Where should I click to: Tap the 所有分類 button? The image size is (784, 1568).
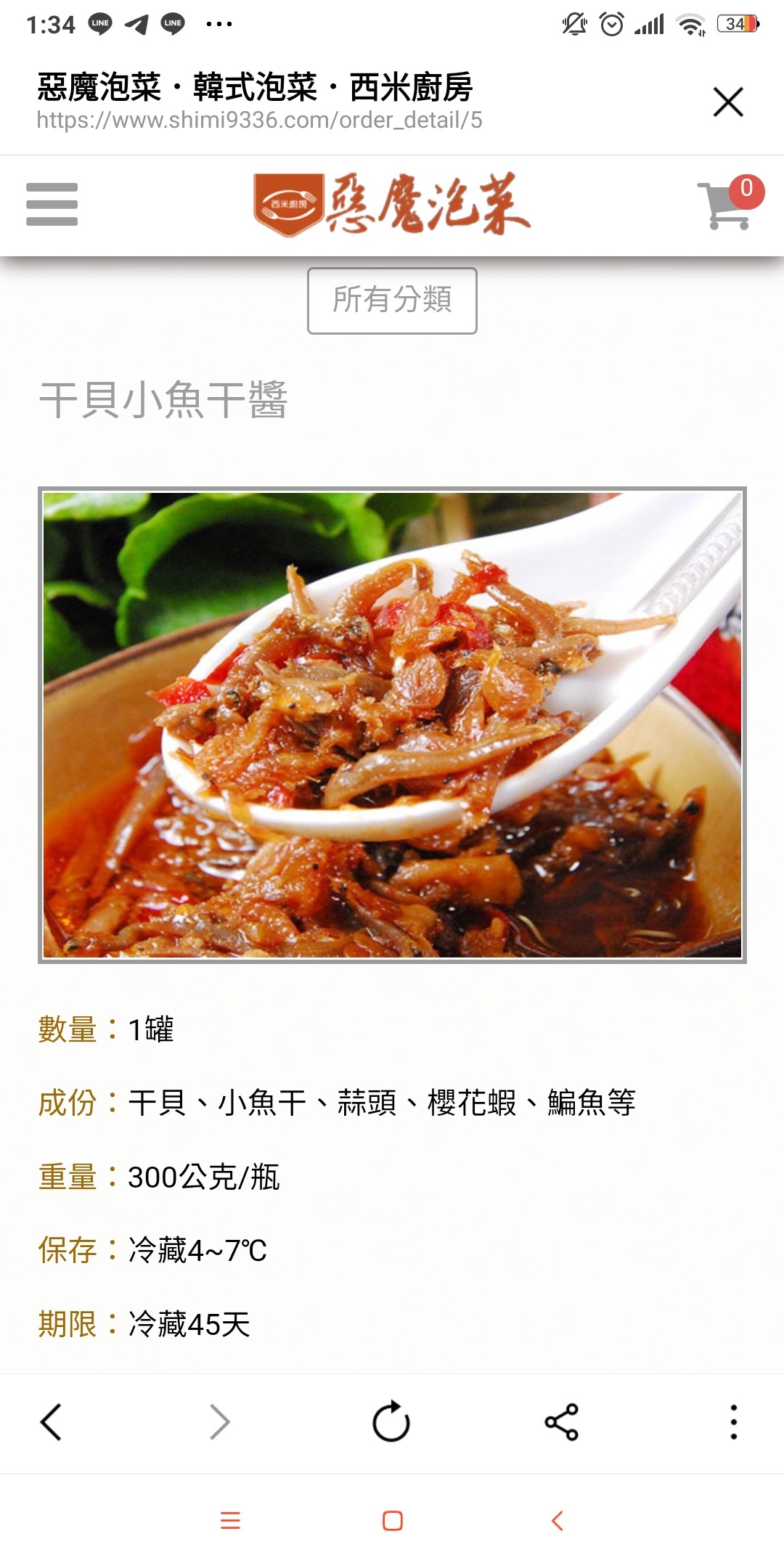pyautogui.click(x=392, y=301)
